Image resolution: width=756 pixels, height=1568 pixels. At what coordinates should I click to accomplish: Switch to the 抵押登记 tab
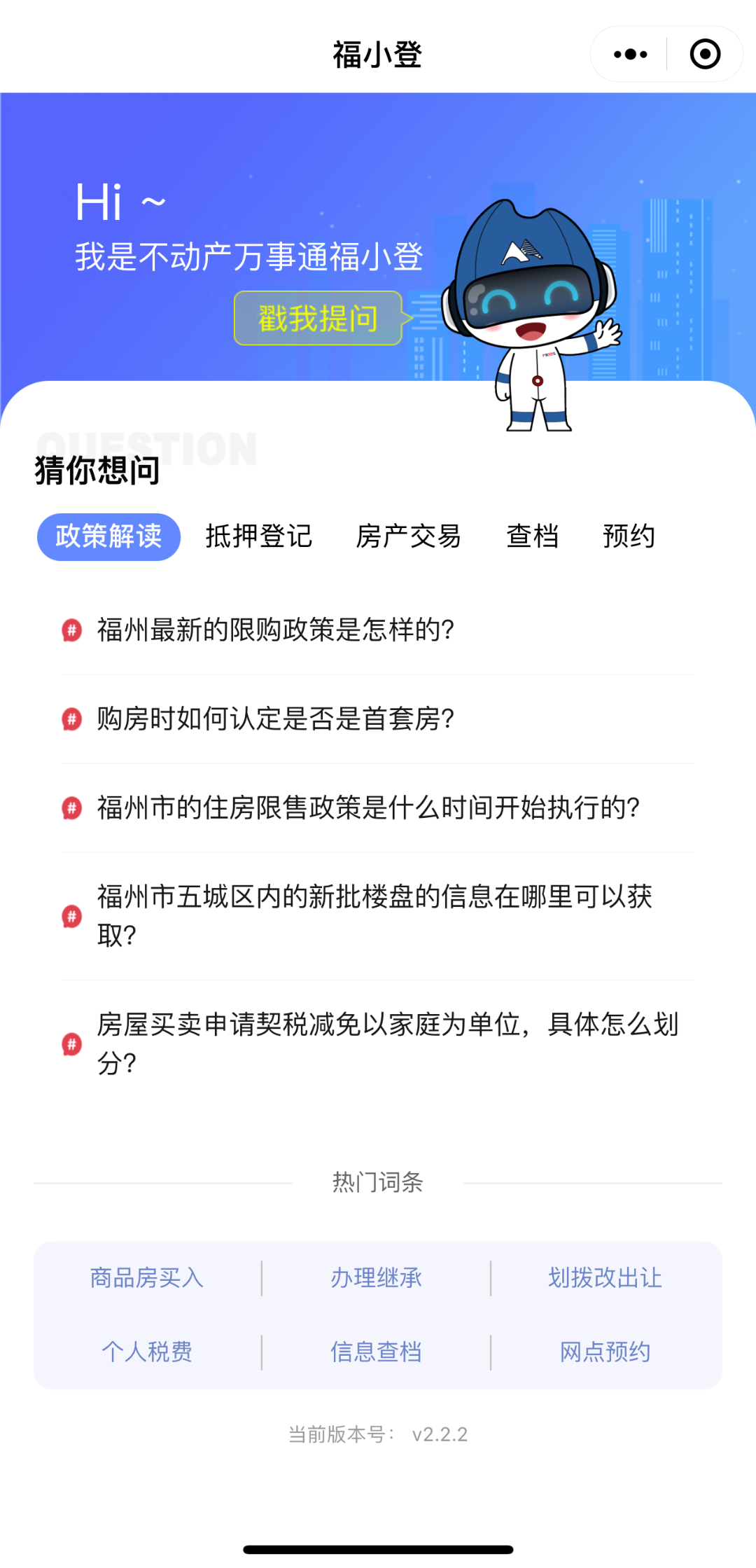click(x=258, y=537)
